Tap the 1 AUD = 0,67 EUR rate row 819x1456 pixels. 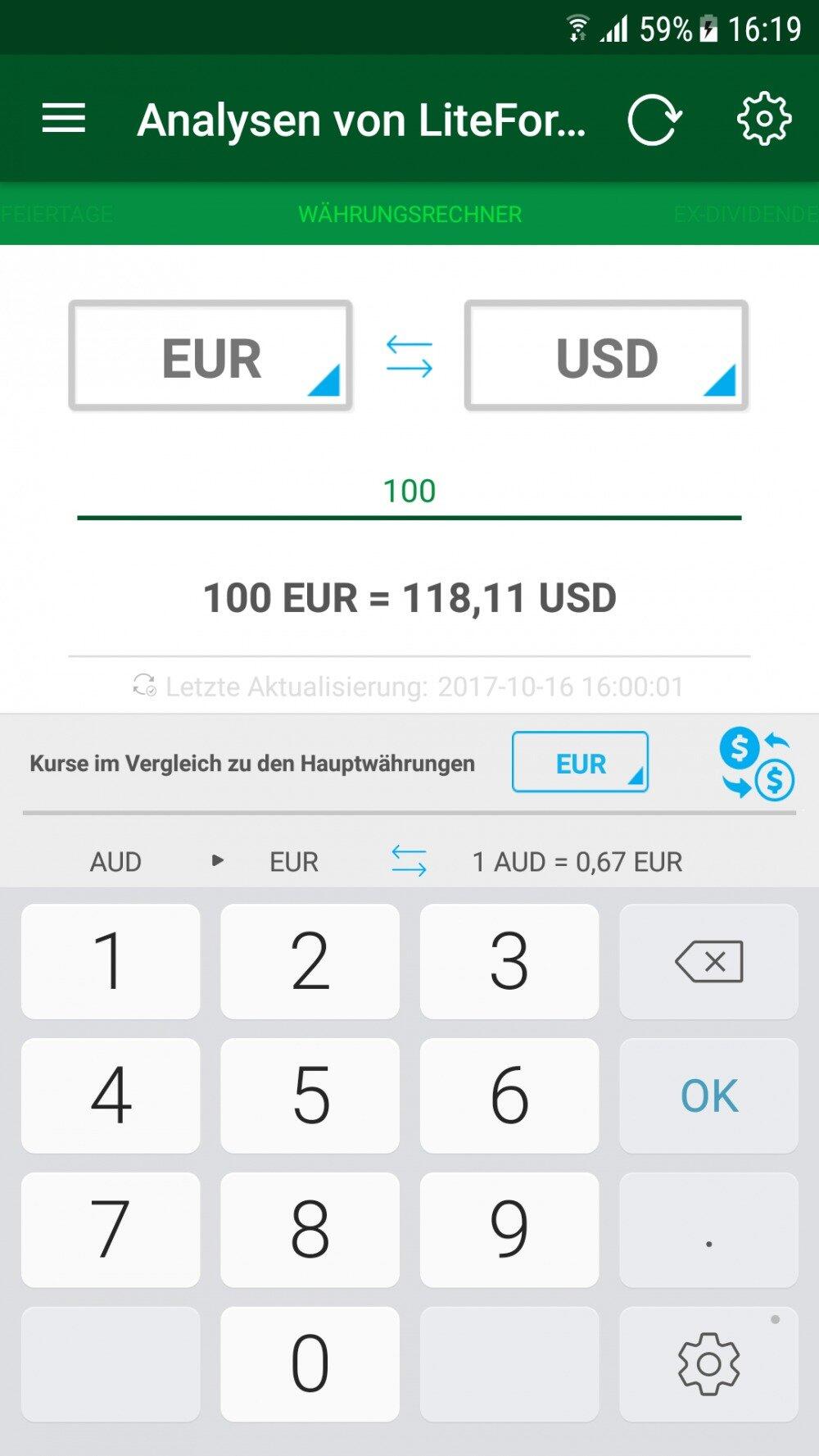pos(576,861)
